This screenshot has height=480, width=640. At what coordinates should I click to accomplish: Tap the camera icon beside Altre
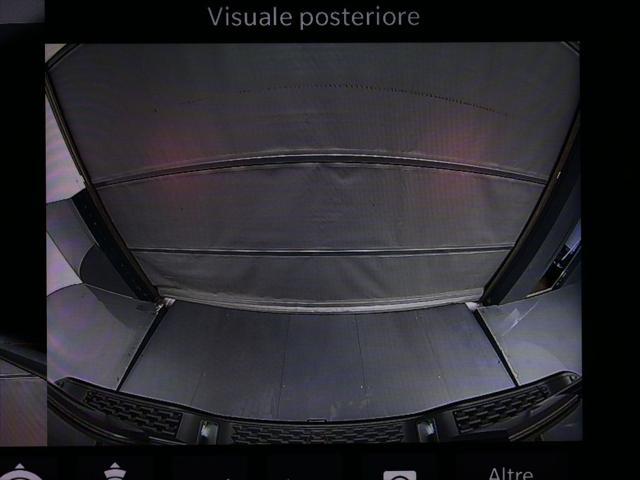click(x=400, y=475)
